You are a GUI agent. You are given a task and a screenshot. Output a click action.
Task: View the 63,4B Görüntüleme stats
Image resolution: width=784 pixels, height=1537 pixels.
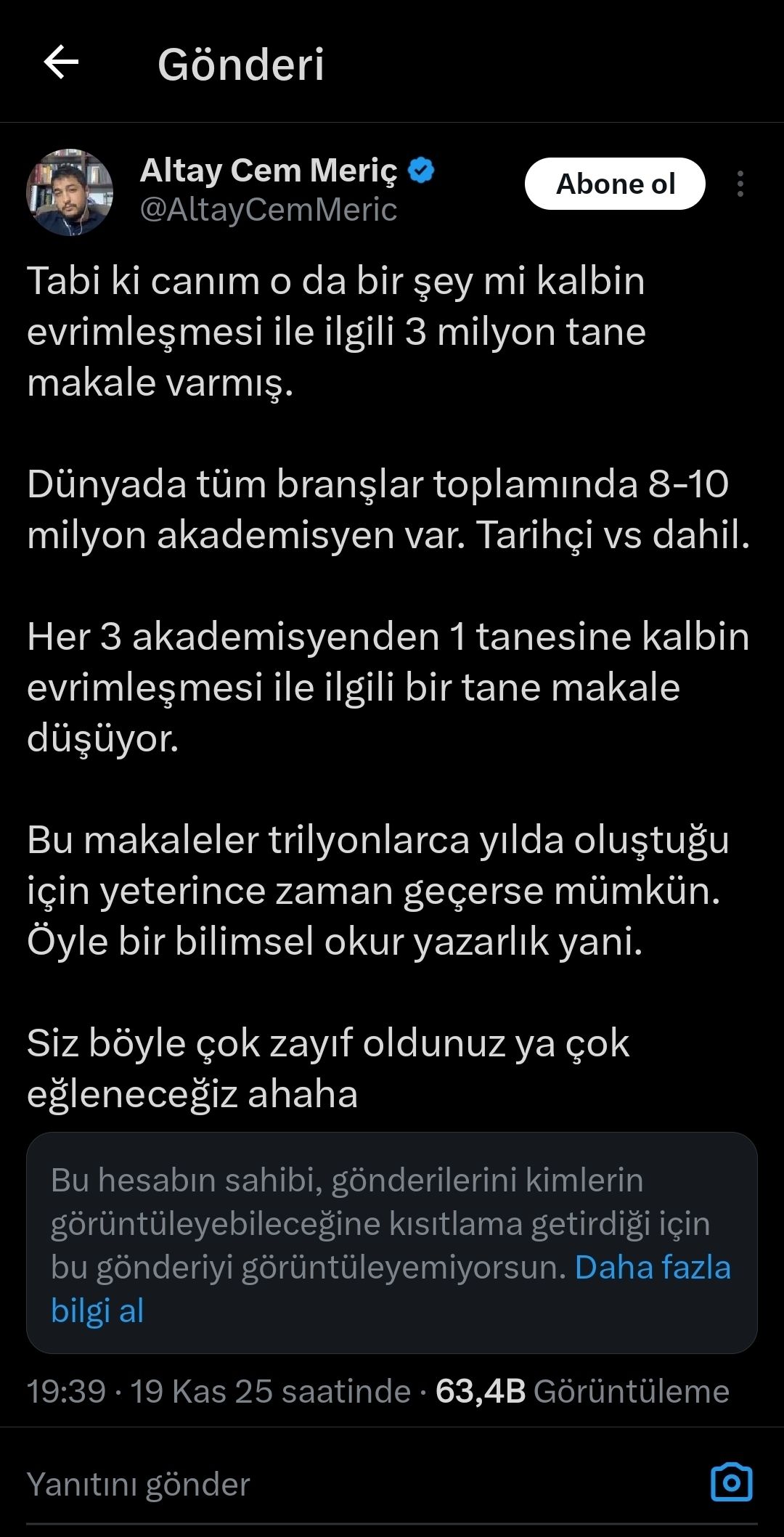tap(582, 1391)
